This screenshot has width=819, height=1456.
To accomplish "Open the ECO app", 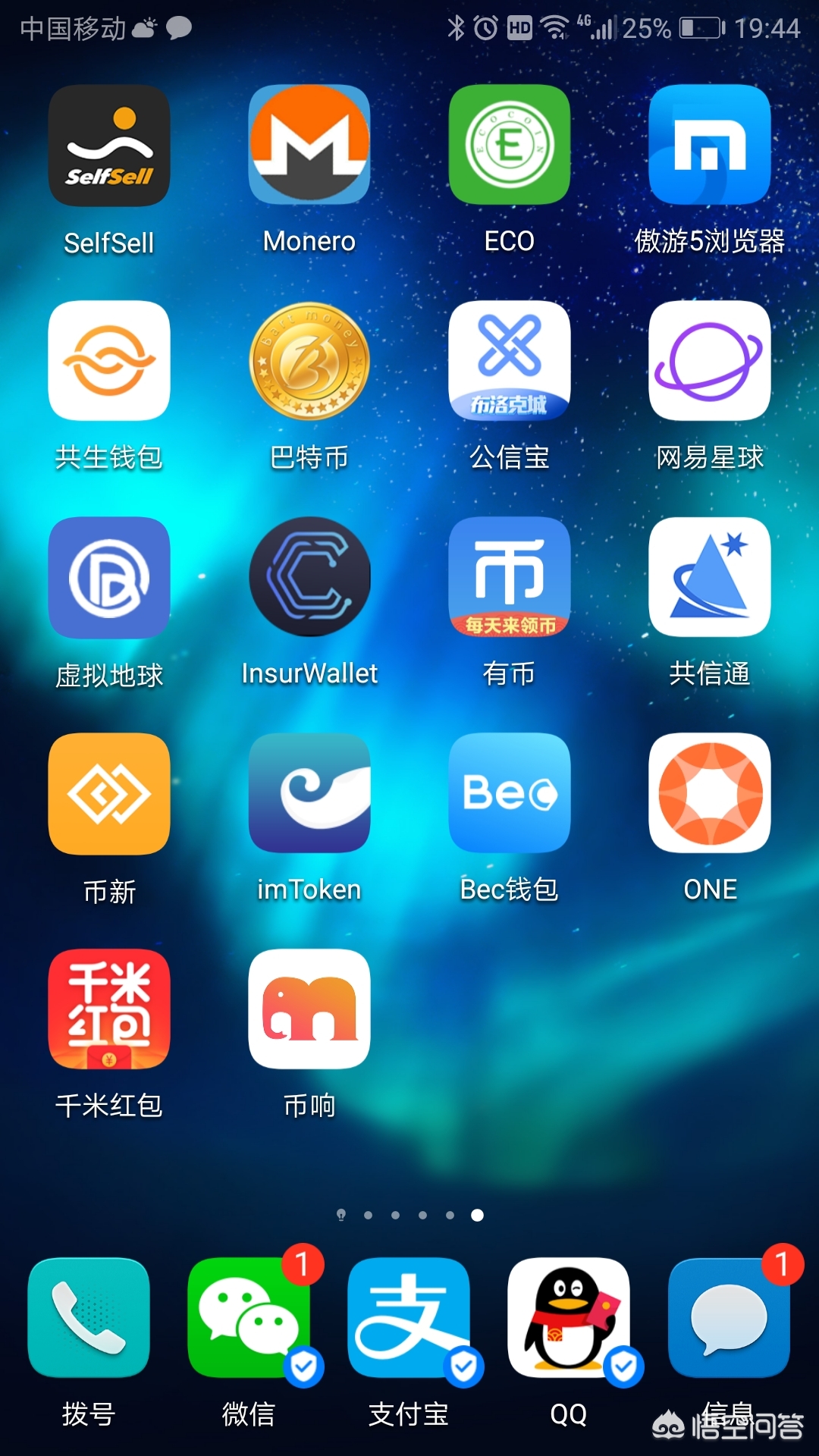I will 510,145.
